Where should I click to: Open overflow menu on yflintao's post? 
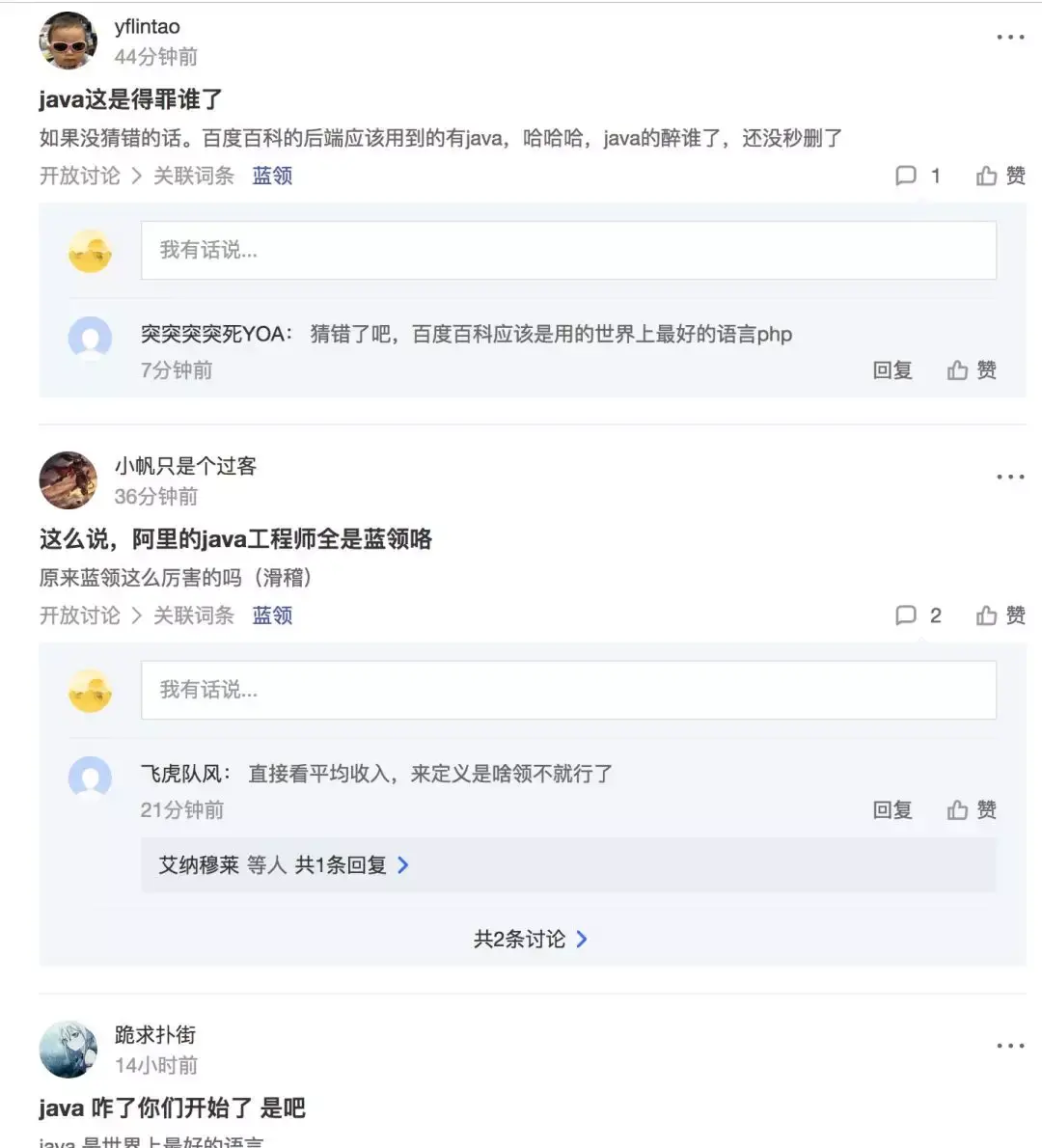coord(1009,38)
